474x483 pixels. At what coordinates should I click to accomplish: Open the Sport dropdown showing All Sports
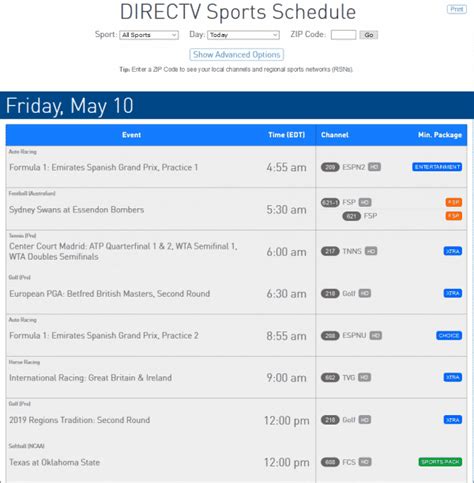click(149, 35)
